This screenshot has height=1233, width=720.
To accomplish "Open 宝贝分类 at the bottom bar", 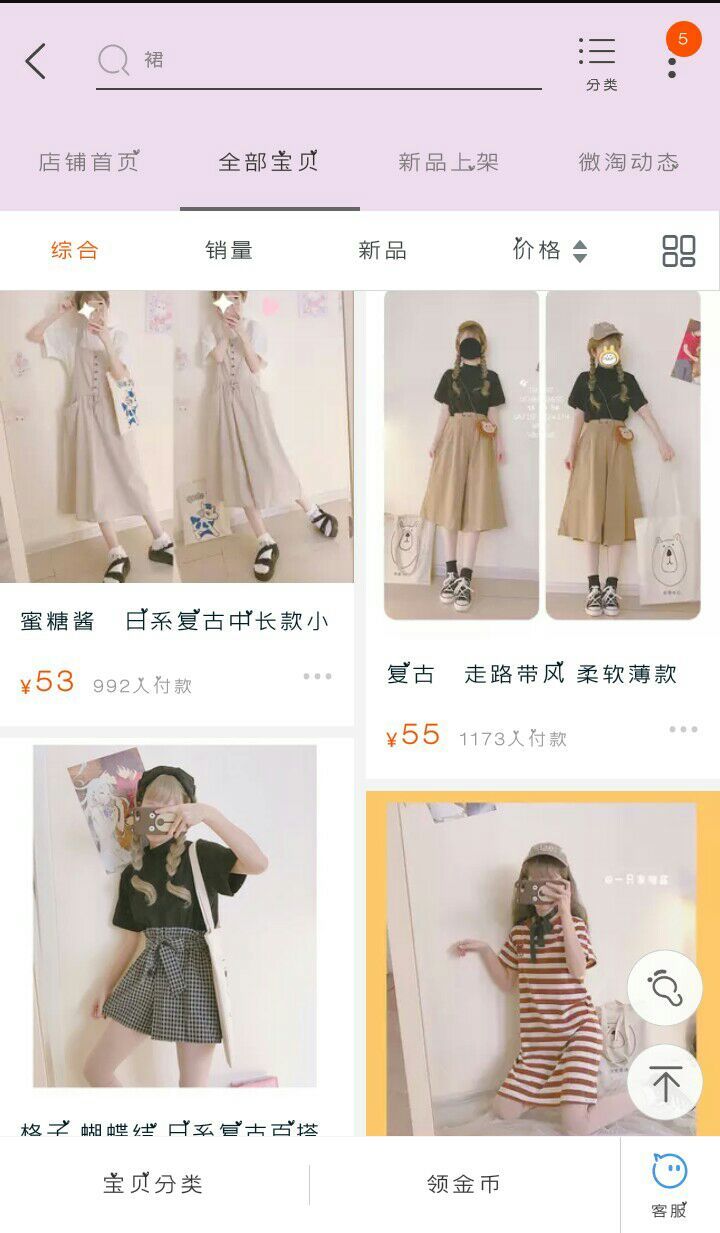I will tap(153, 1185).
